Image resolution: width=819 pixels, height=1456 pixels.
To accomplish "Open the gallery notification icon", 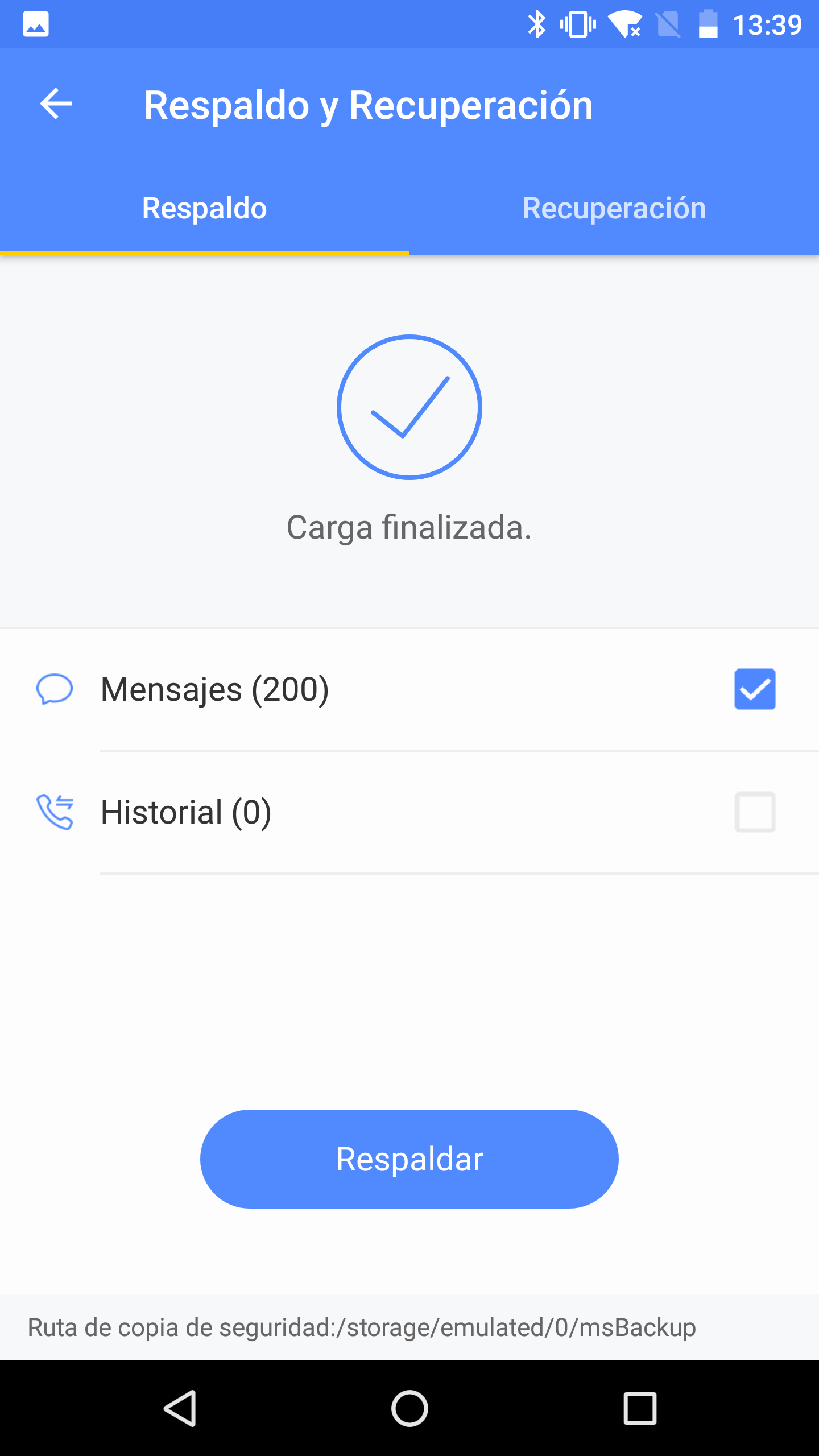I will [35, 23].
